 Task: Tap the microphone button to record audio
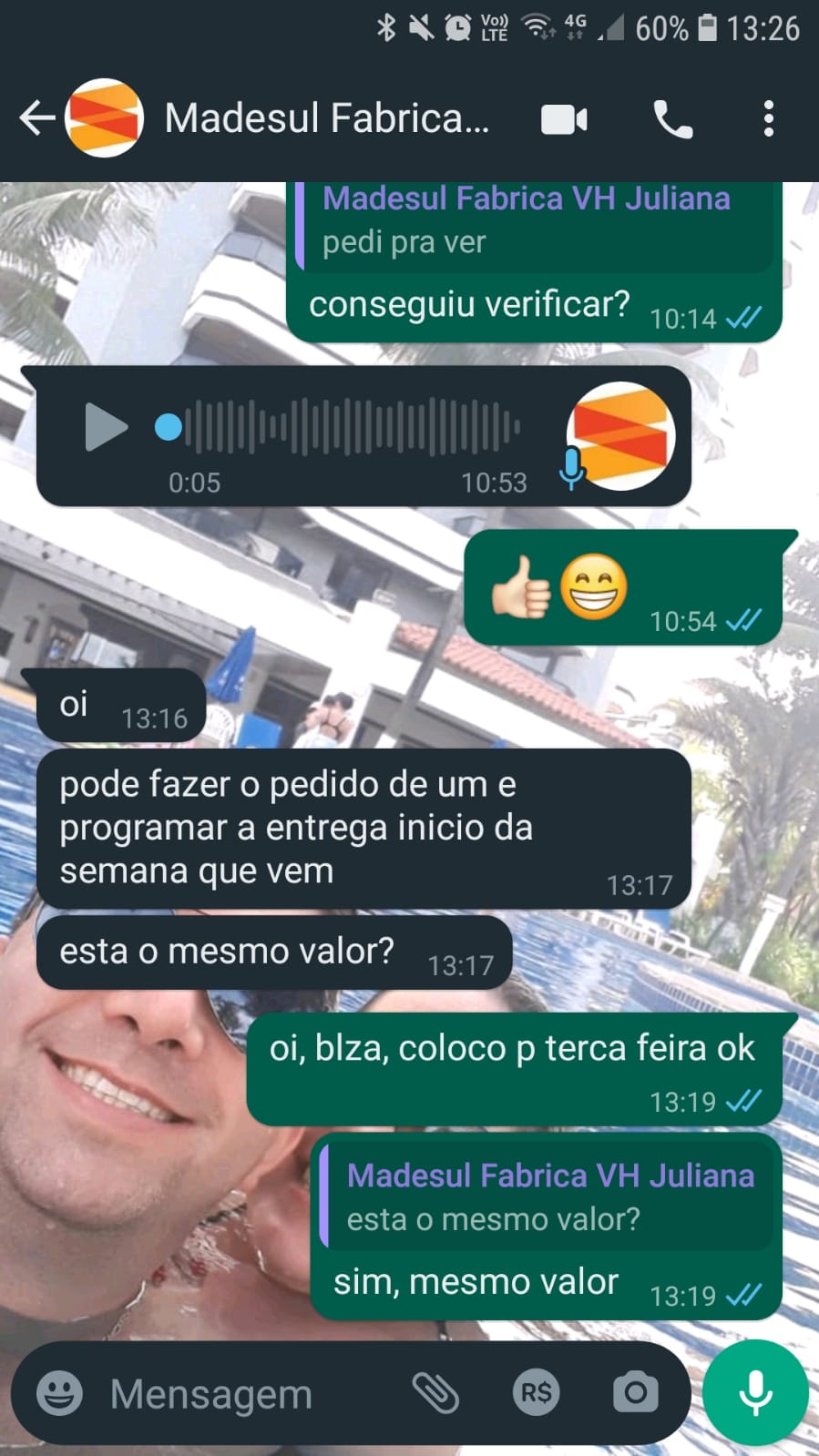(755, 1393)
